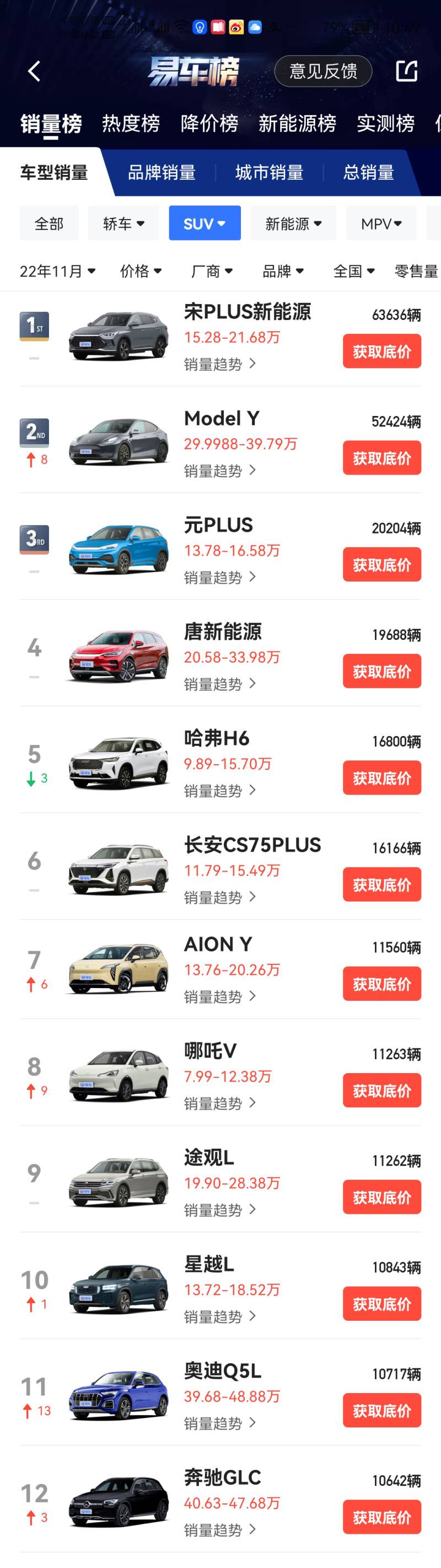
Task: Select the 城市销量 sub-tab
Action: (x=269, y=173)
